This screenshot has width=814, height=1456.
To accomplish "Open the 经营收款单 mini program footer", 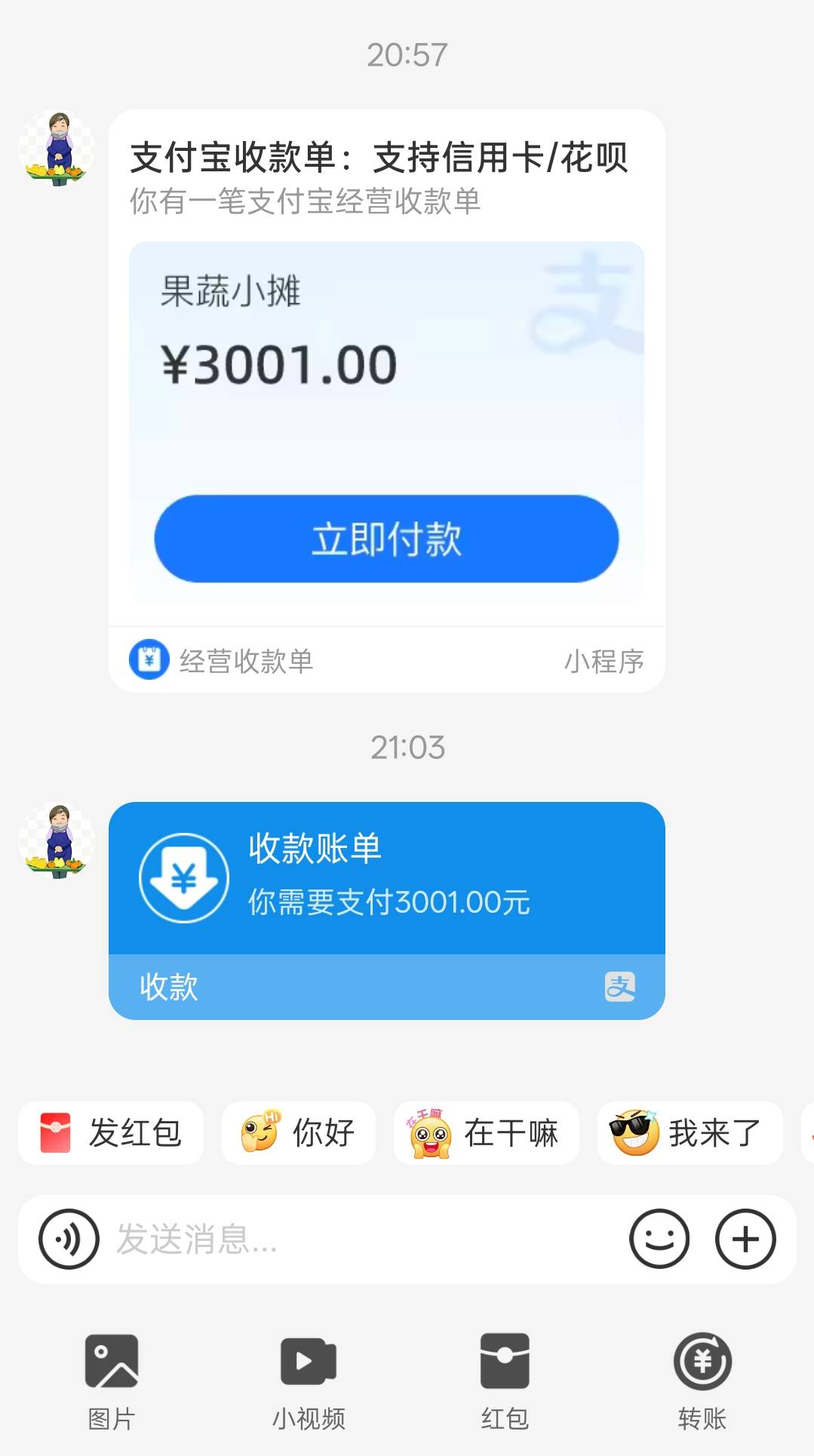I will [x=386, y=660].
